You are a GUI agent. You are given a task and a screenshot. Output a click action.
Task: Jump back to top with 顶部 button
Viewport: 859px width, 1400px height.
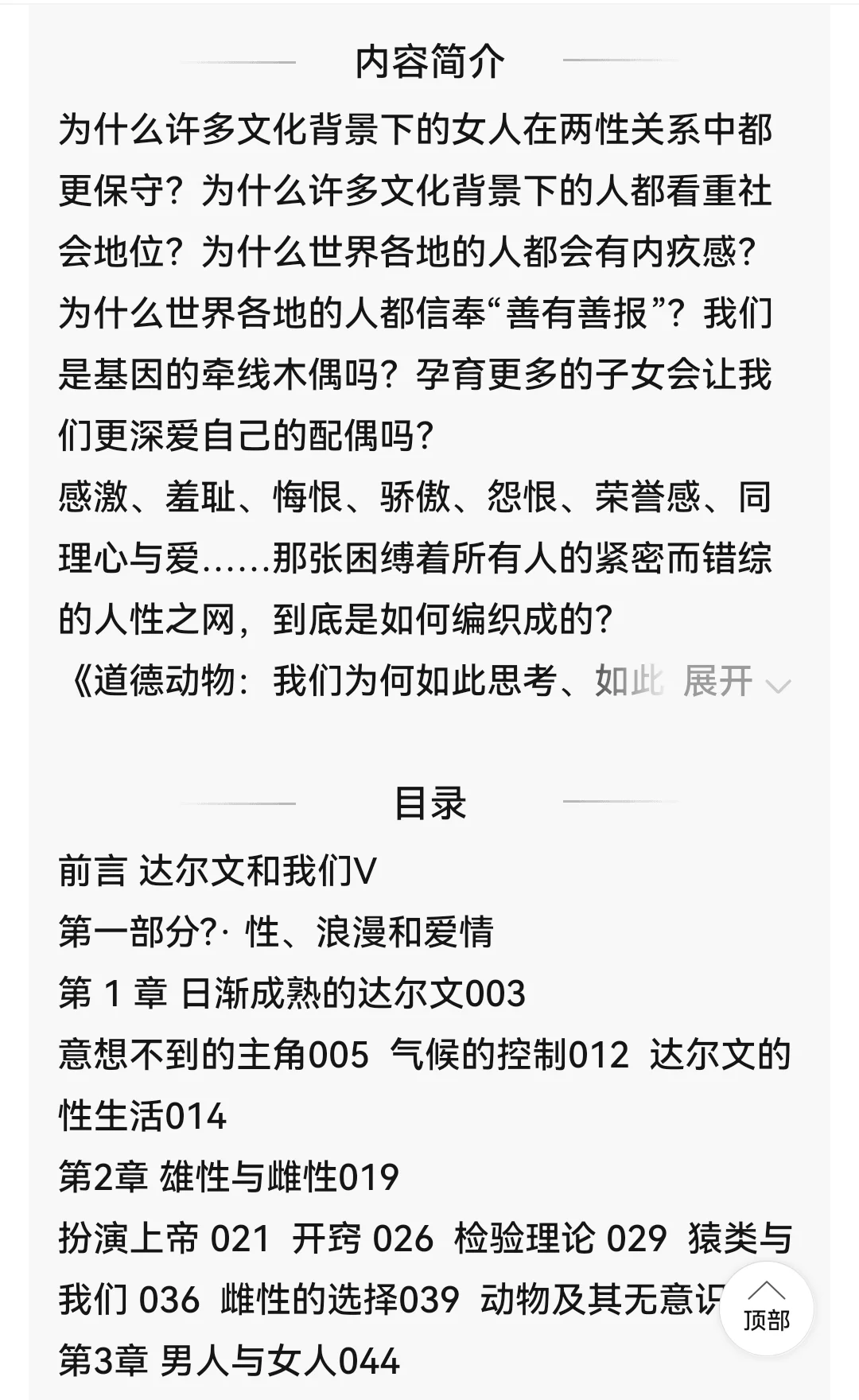click(767, 1309)
